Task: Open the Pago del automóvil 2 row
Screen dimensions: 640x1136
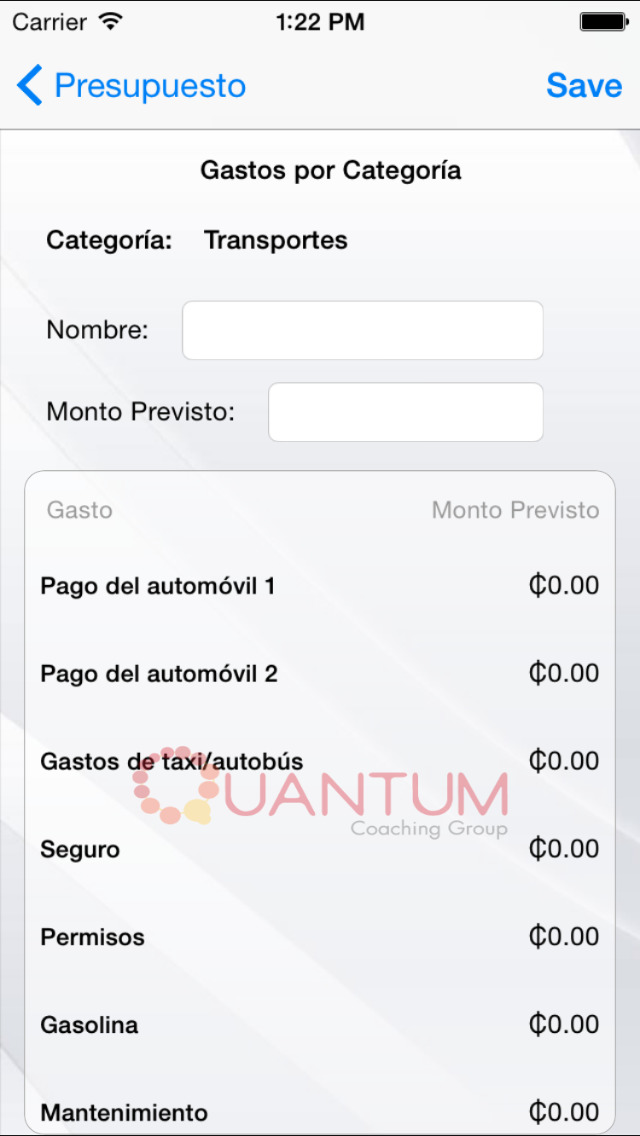Action: click(320, 674)
